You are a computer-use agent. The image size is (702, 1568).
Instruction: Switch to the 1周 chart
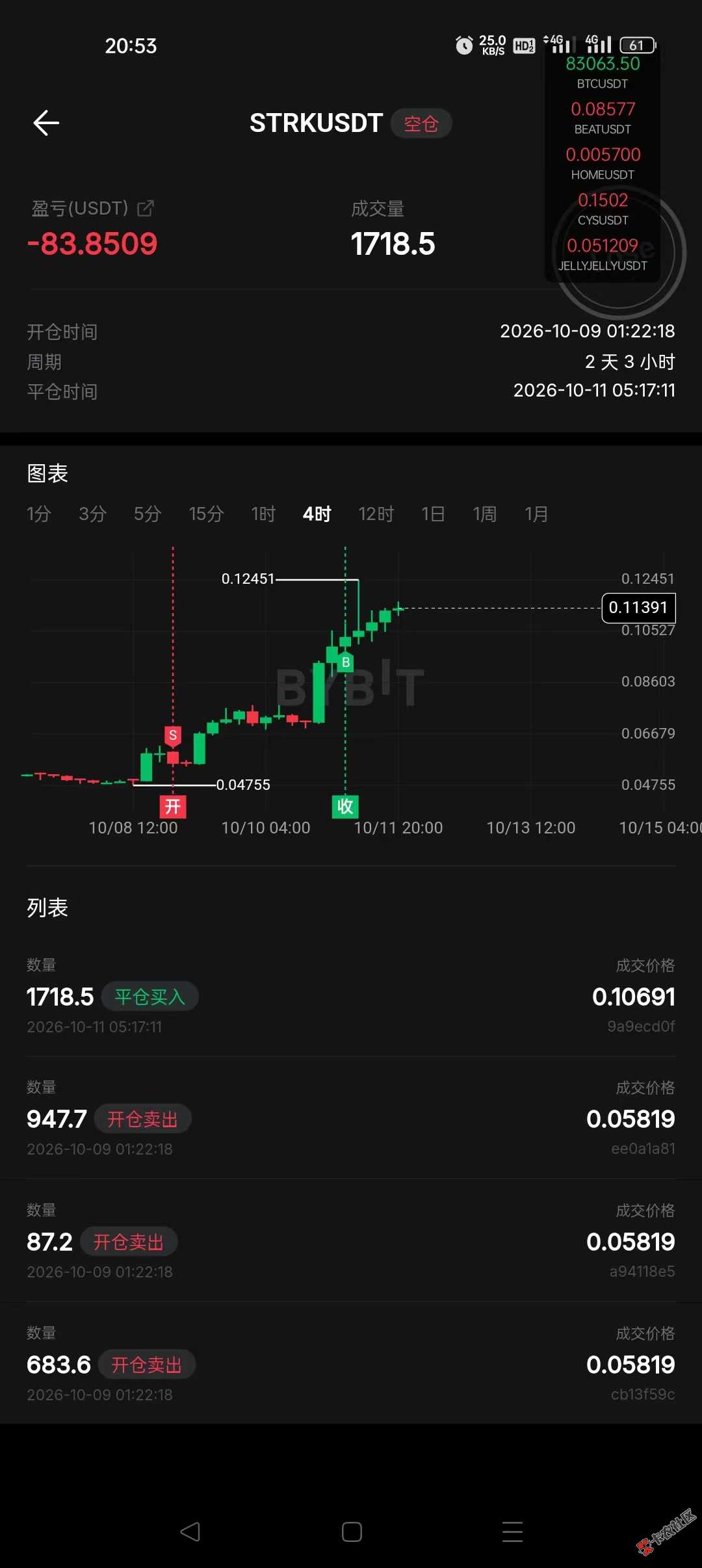tap(485, 514)
